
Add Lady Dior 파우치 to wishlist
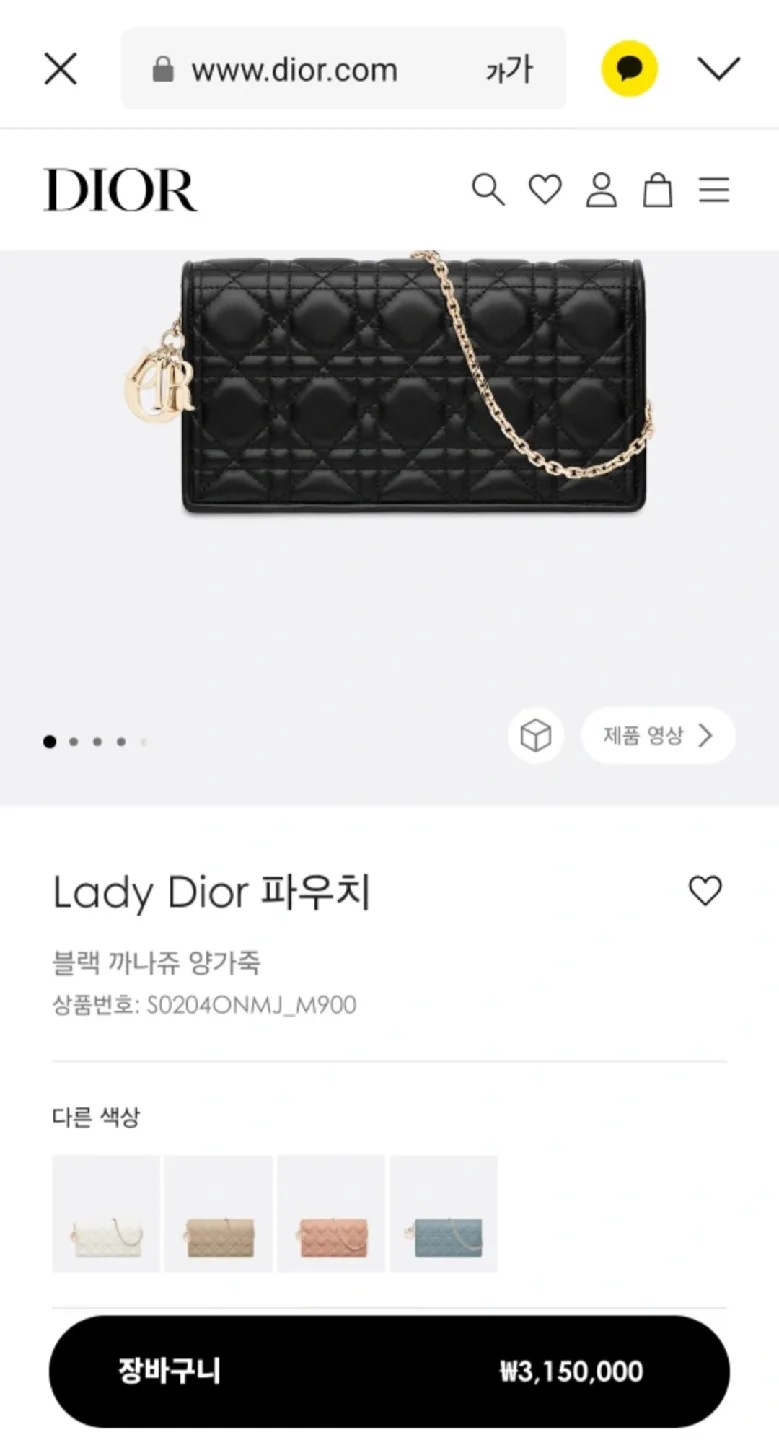coord(705,890)
